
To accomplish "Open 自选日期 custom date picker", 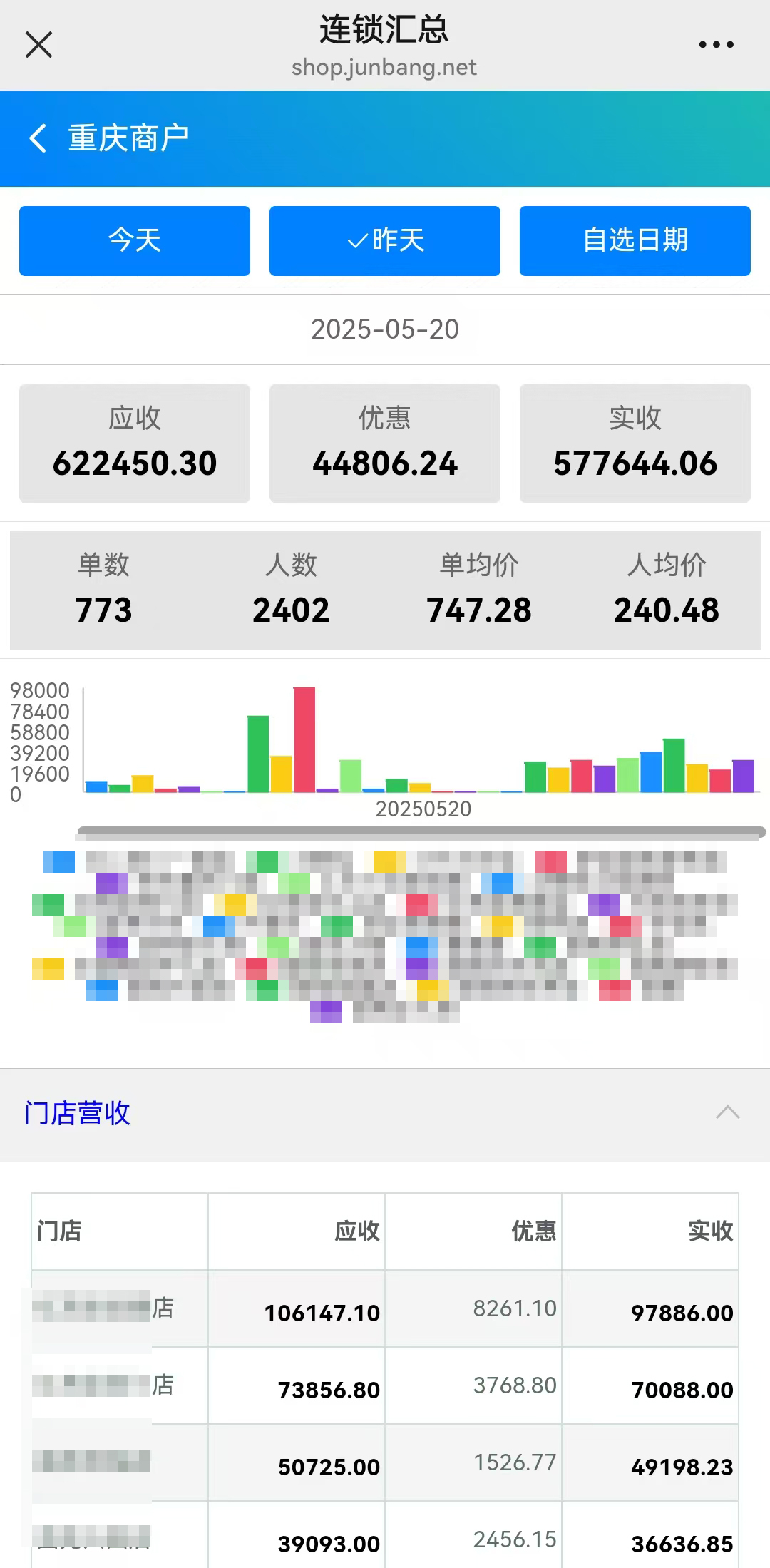I will click(635, 240).
